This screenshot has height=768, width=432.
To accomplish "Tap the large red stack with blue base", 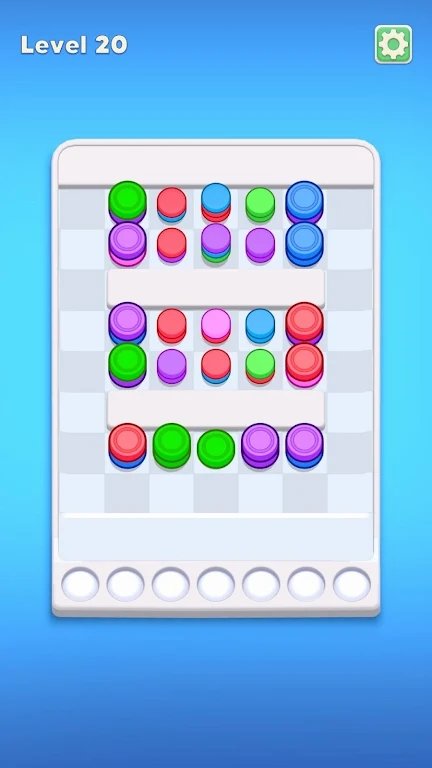I will click(x=127, y=446).
